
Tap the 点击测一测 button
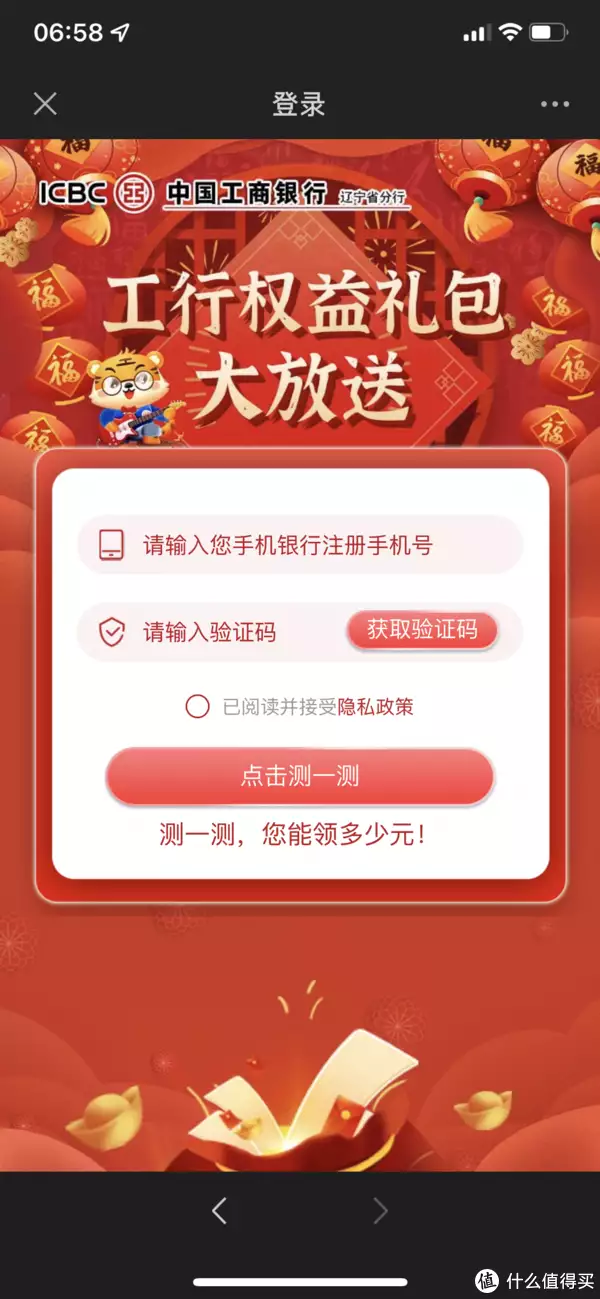click(x=300, y=777)
